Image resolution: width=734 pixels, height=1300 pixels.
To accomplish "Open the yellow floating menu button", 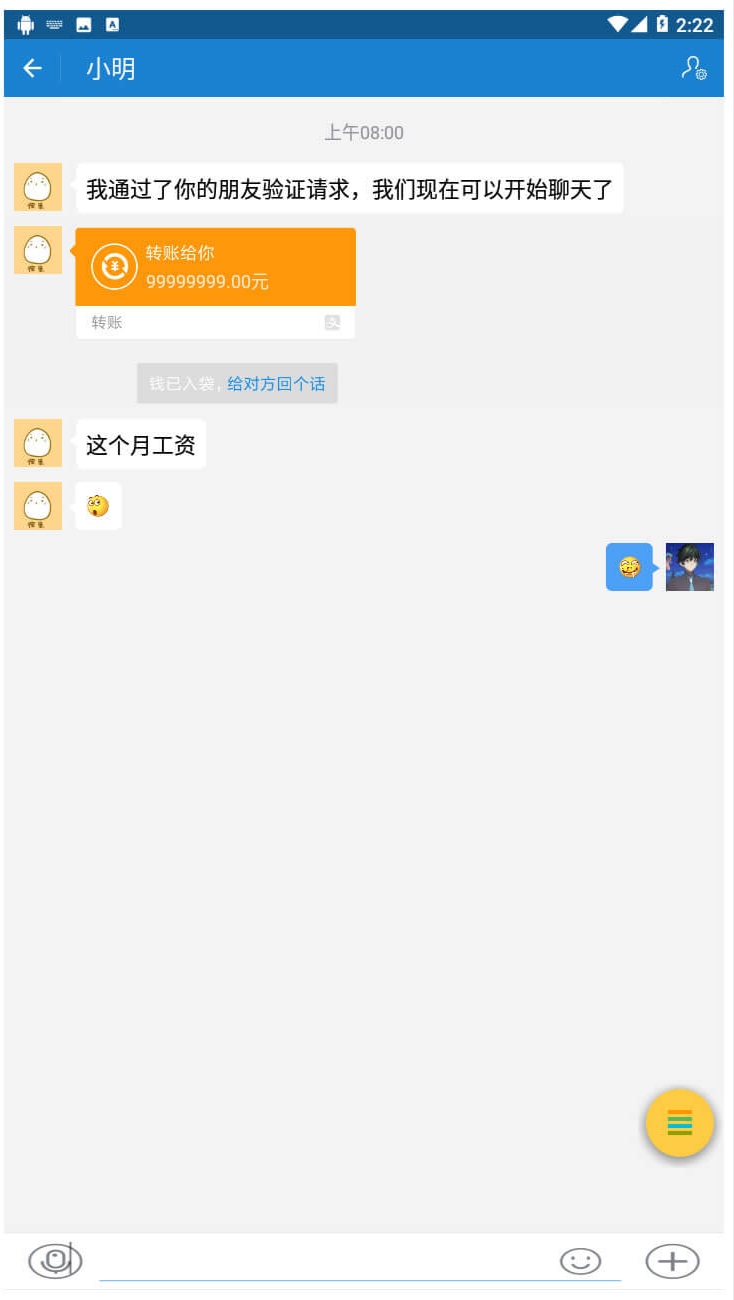I will point(680,1122).
